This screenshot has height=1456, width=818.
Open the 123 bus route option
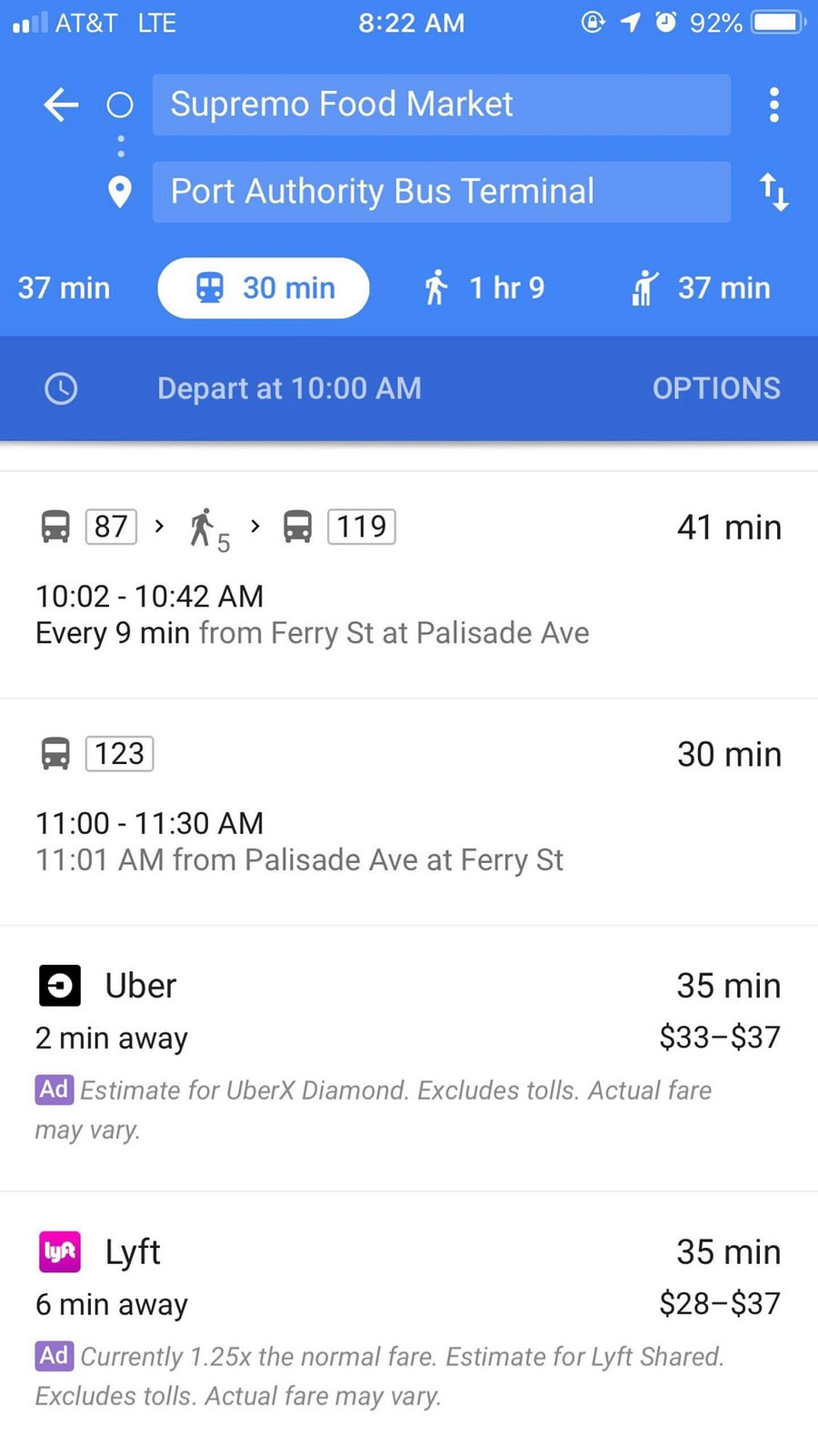click(409, 811)
